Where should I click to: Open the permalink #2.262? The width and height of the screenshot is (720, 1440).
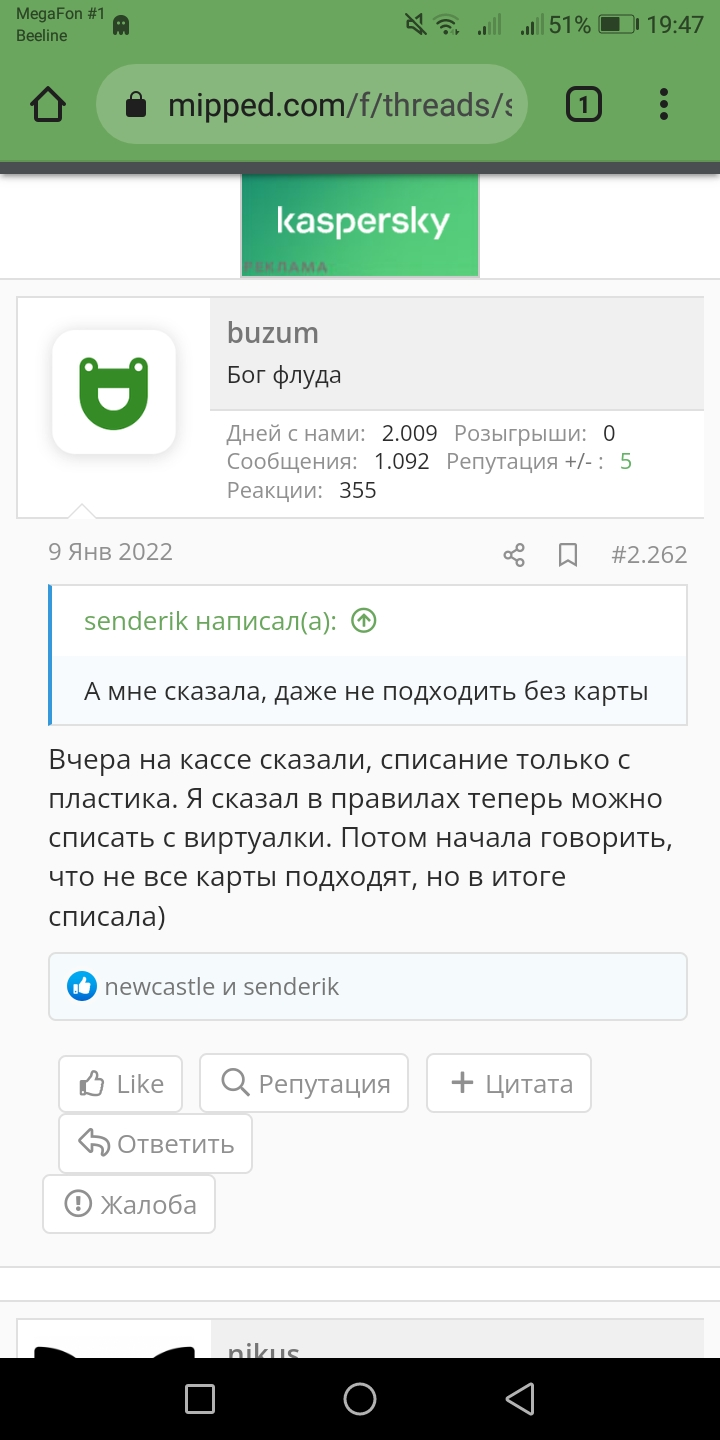pos(649,554)
